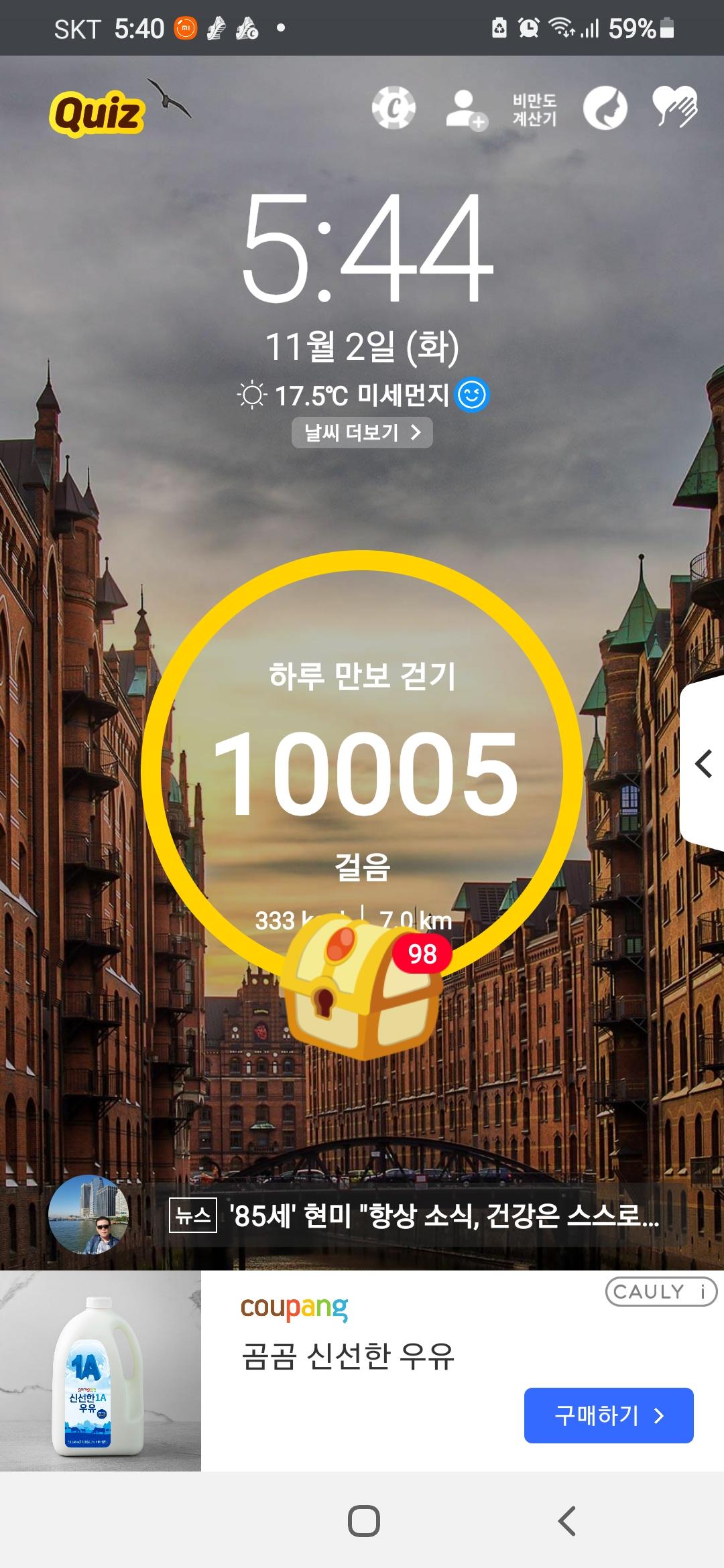Tap the round profile photo
This screenshot has width=724, height=1568.
point(88,1214)
